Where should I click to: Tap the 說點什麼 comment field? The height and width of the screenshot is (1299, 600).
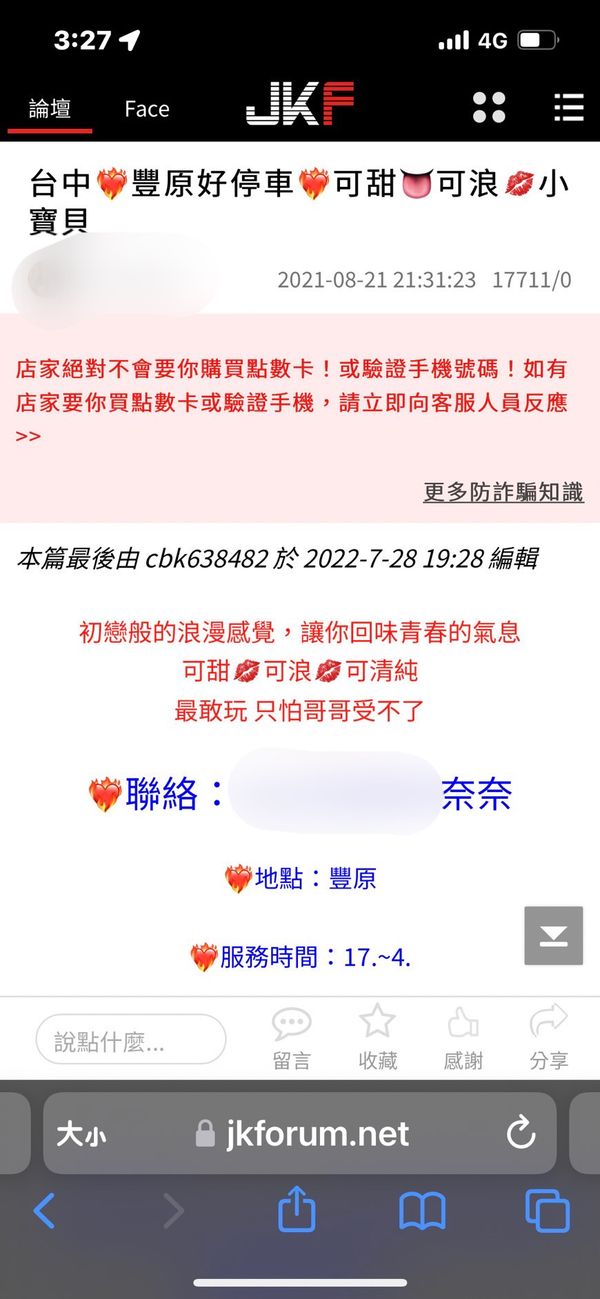[x=131, y=1041]
